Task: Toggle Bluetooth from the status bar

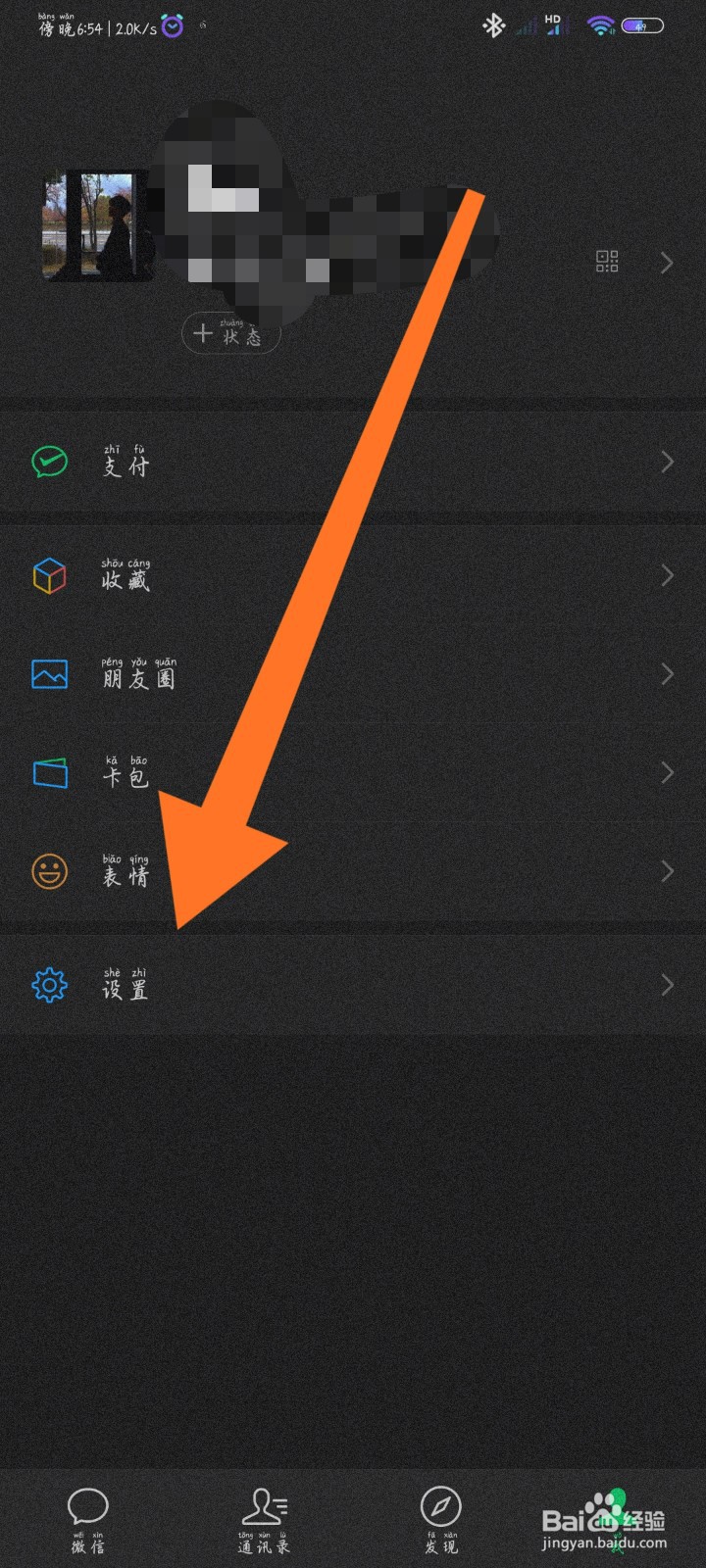Action: 495,25
